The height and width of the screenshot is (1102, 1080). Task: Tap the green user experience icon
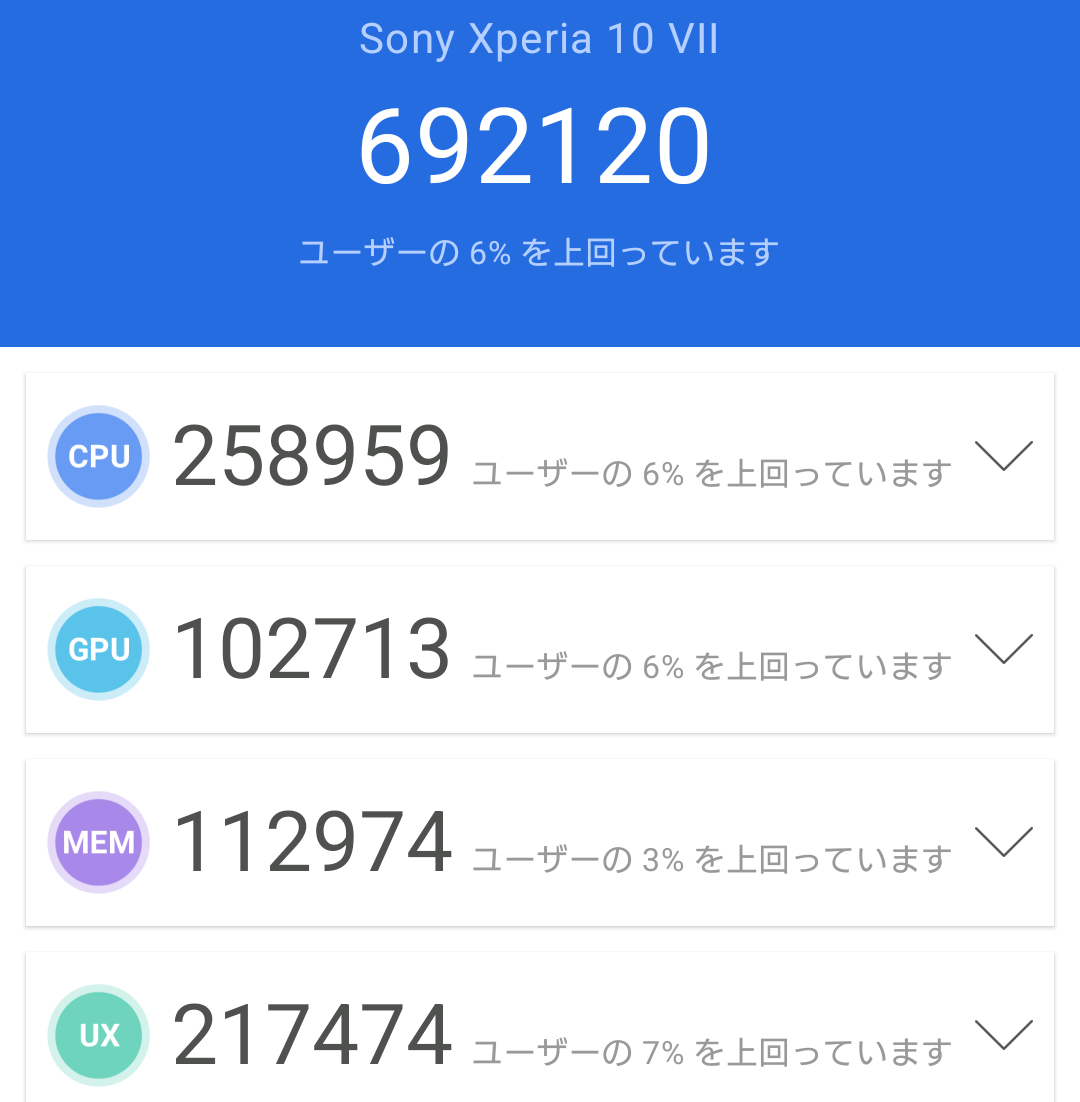coord(98,1035)
